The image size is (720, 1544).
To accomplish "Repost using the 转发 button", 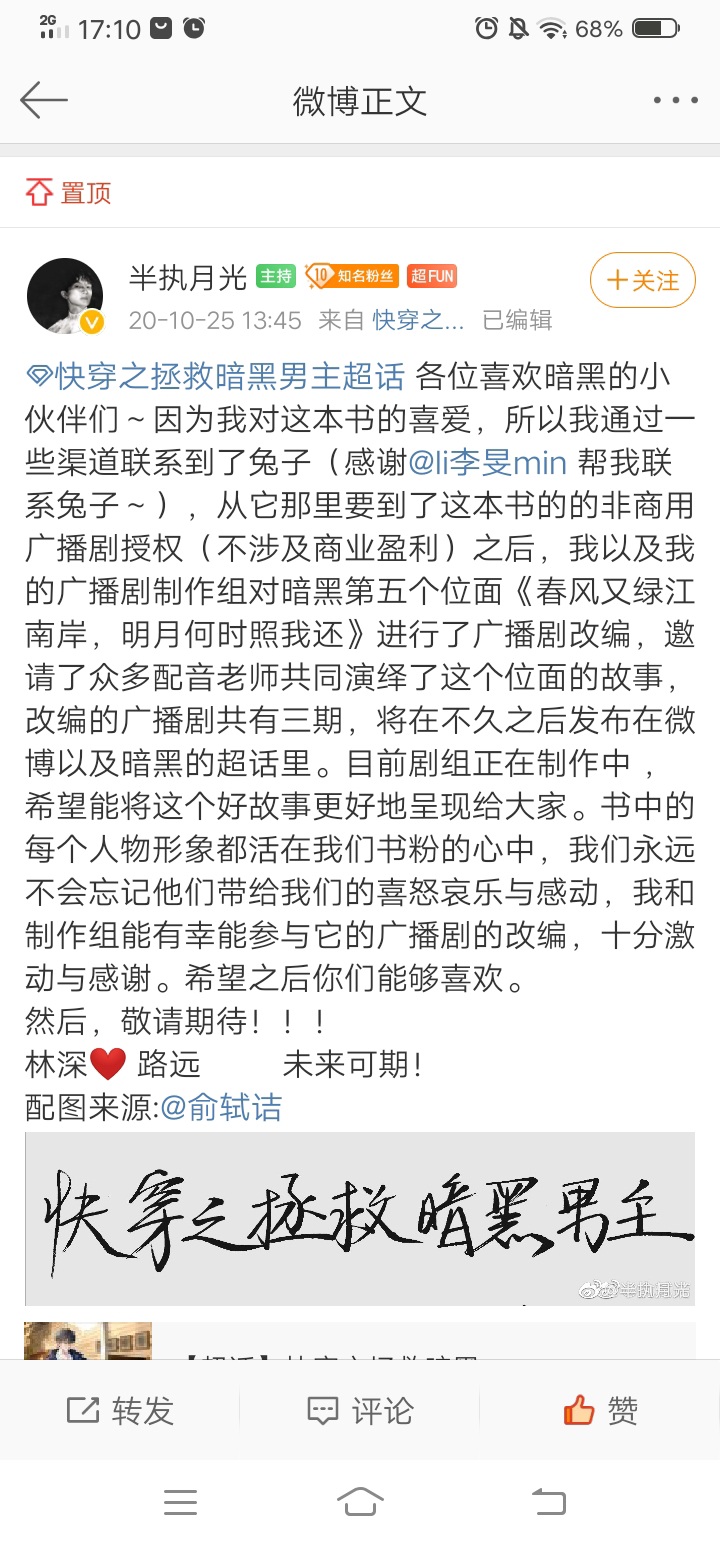I will point(120,1410).
